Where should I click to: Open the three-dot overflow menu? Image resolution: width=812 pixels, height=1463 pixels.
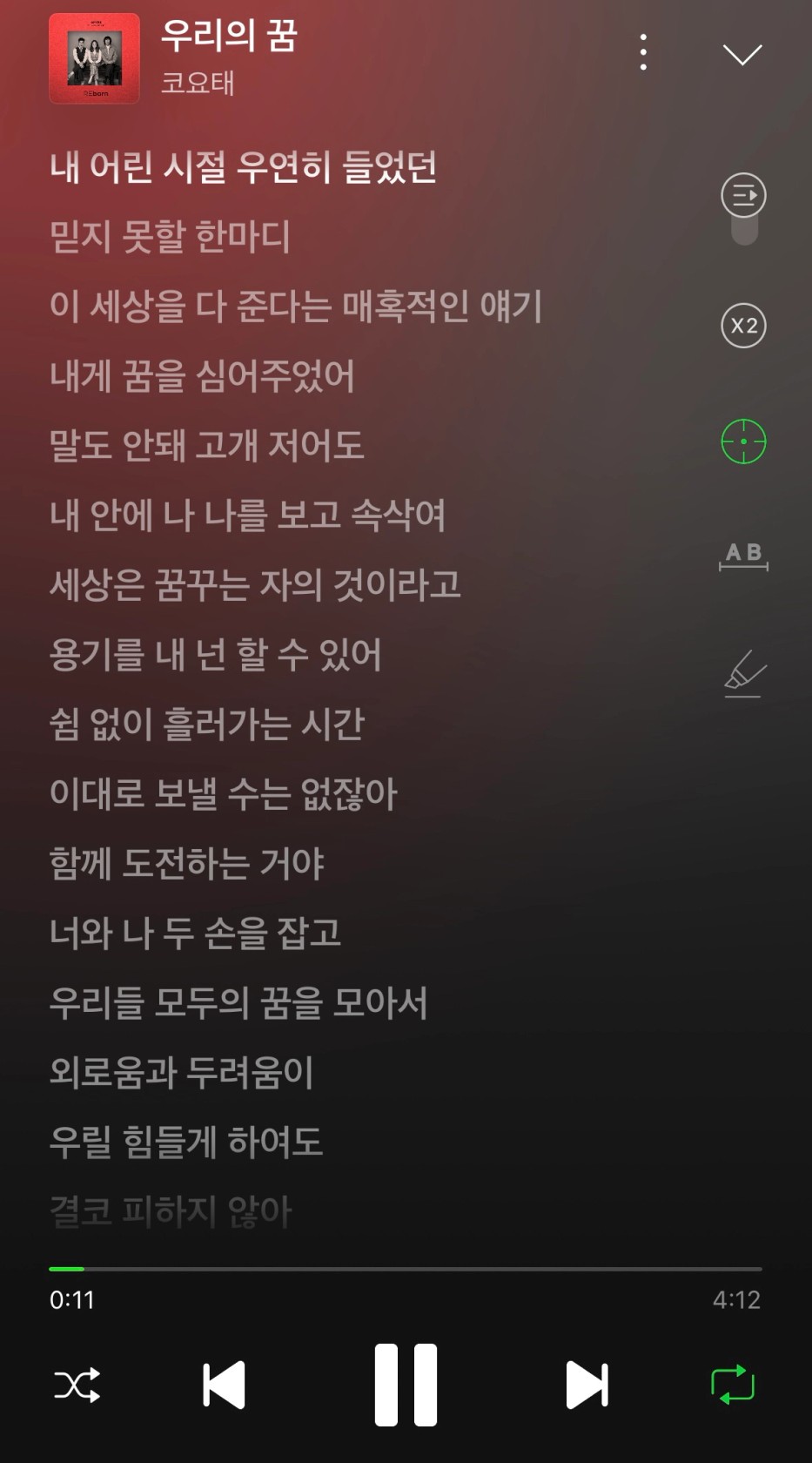tap(643, 53)
